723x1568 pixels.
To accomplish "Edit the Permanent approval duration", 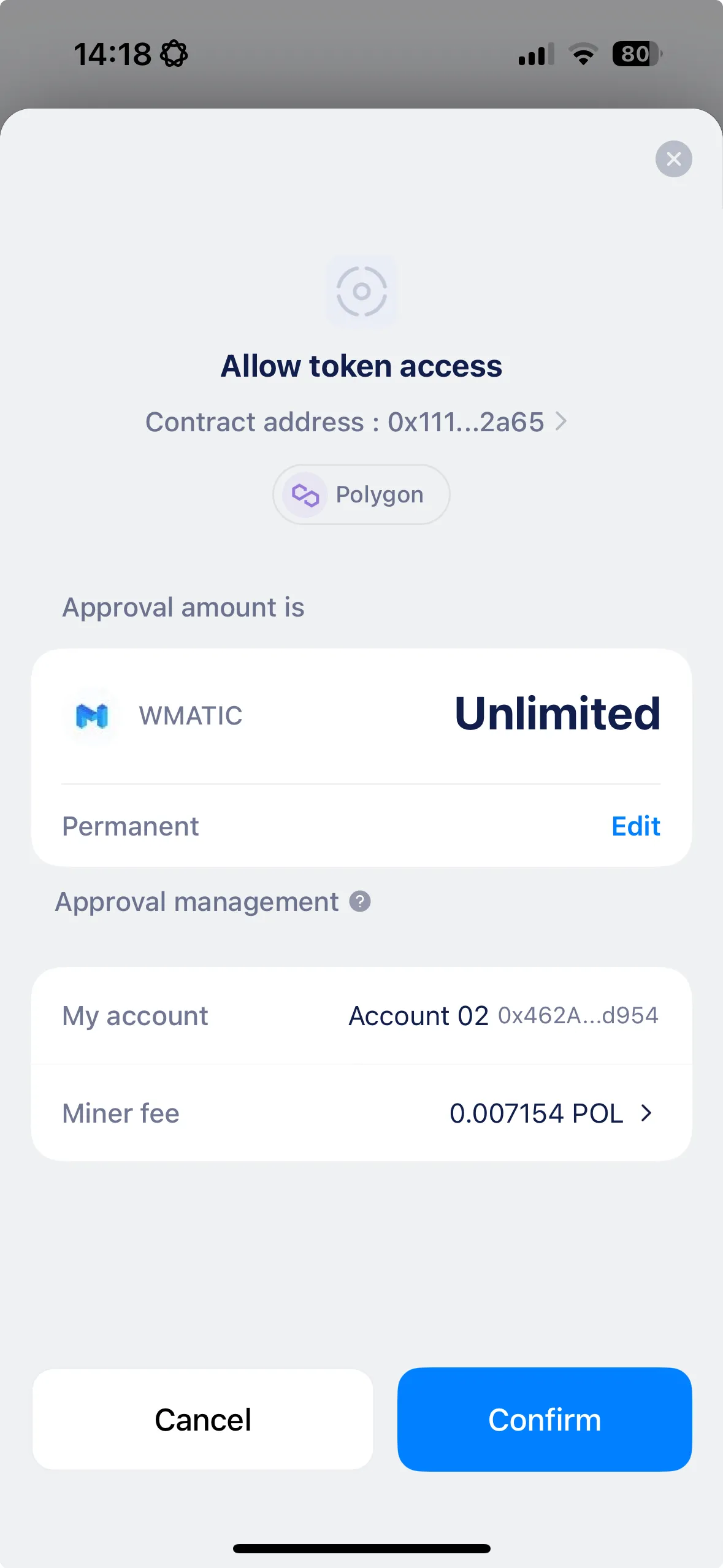I will coord(635,826).
